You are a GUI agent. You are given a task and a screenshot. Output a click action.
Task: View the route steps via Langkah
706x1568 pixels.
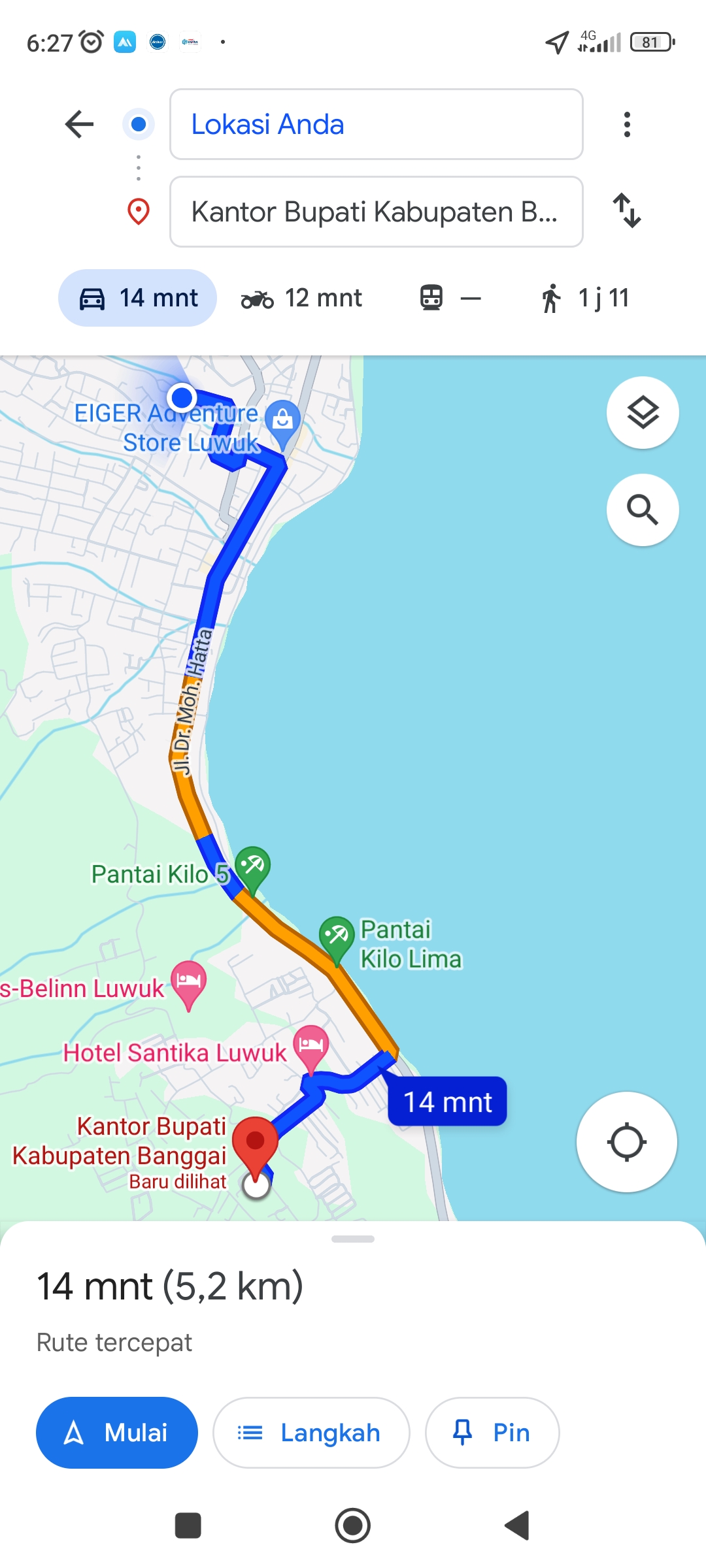tap(311, 1433)
